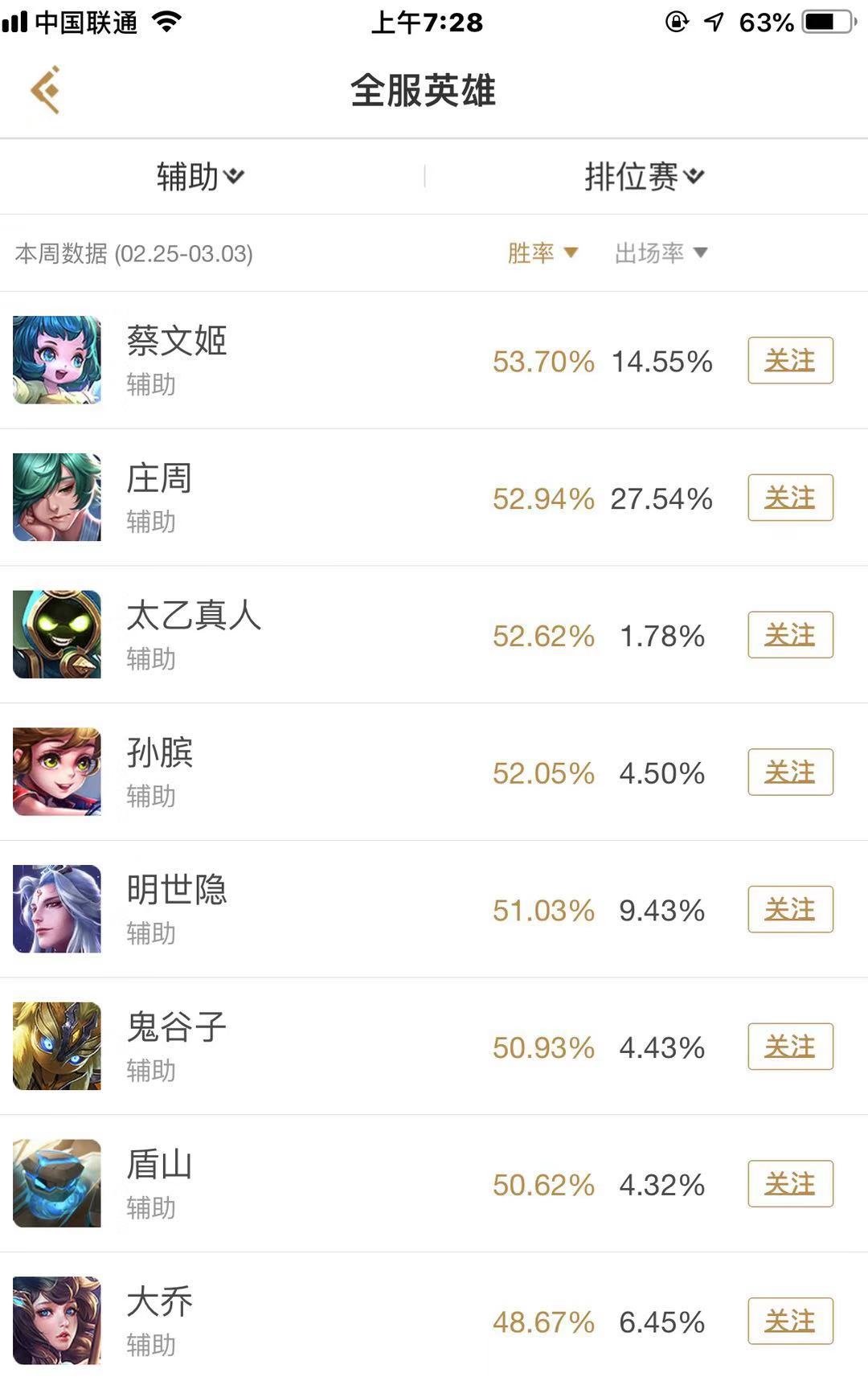This screenshot has height=1381, width=868.
Task: Follow 明世隐 with the 关注 button
Action: click(790, 909)
